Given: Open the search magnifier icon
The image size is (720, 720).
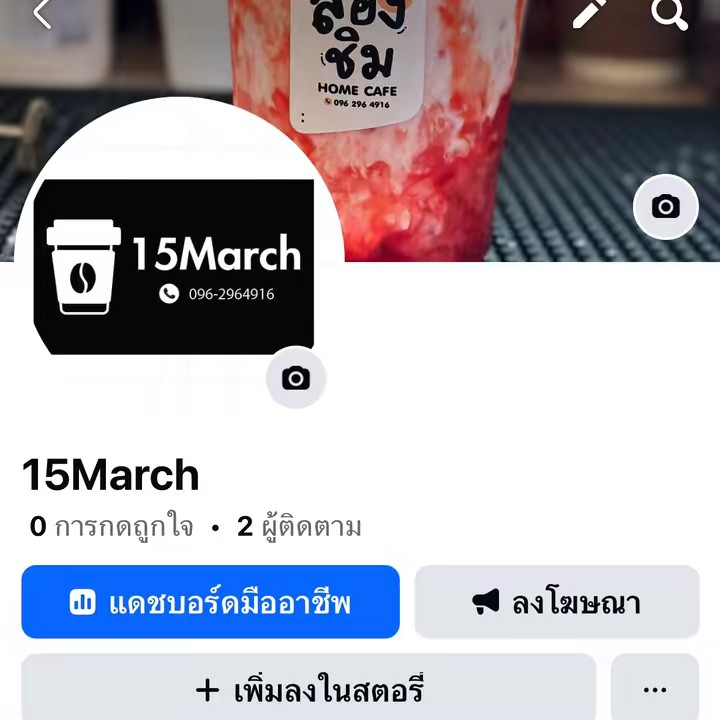Looking at the screenshot, I should click(669, 14).
